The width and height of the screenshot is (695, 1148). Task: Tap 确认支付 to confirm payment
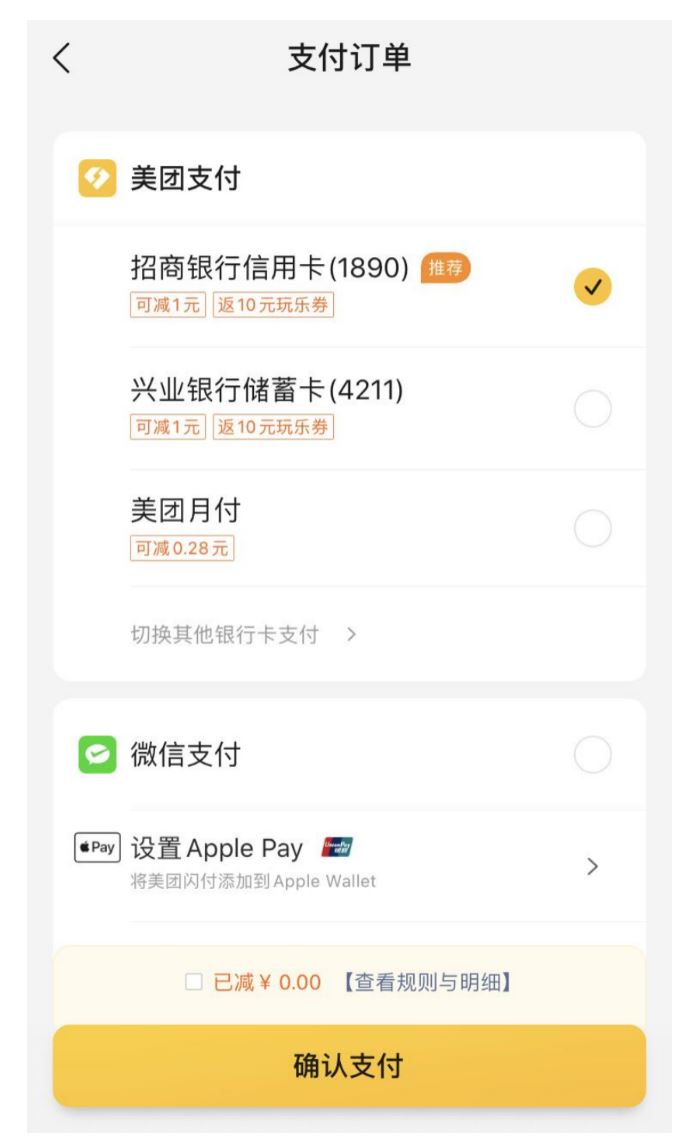tap(348, 1066)
